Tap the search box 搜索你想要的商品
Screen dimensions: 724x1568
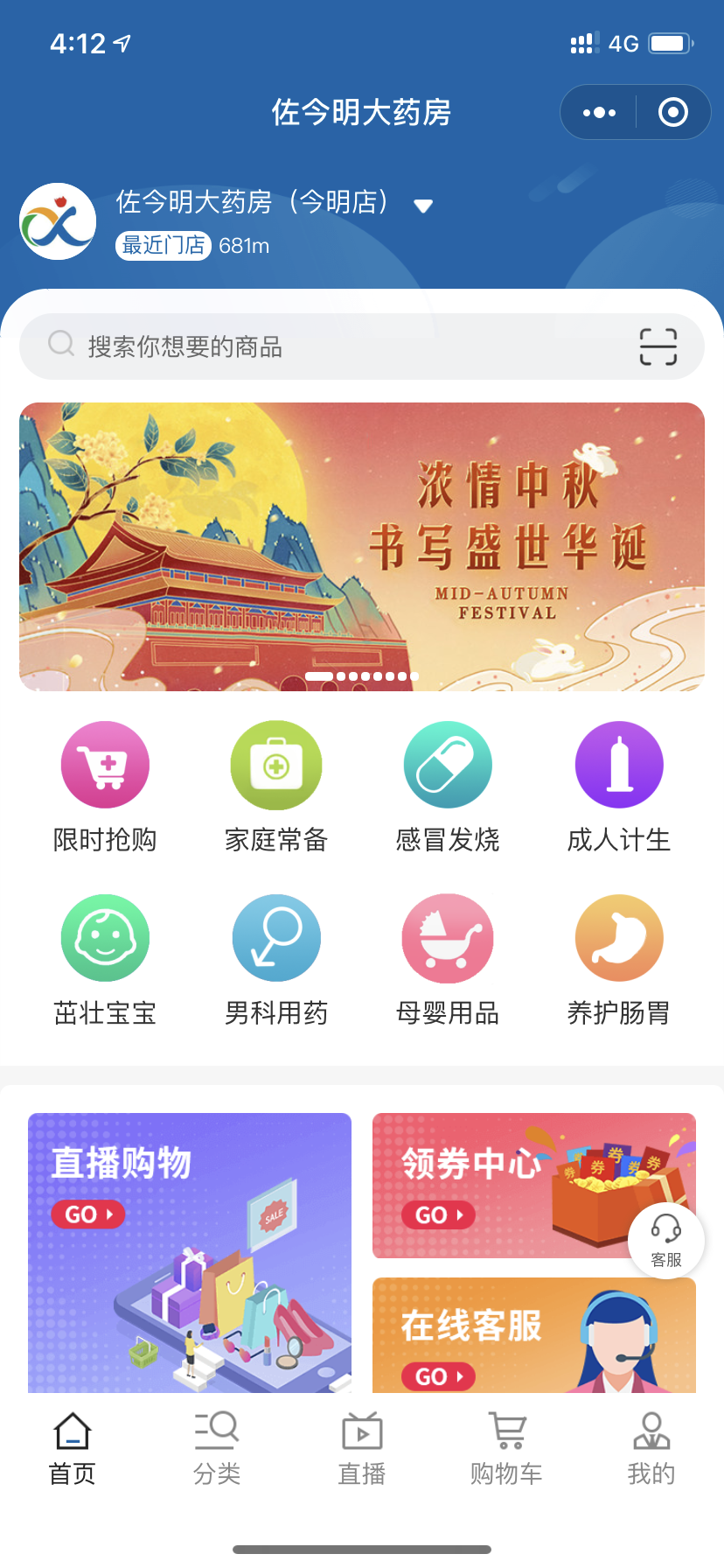click(332, 346)
